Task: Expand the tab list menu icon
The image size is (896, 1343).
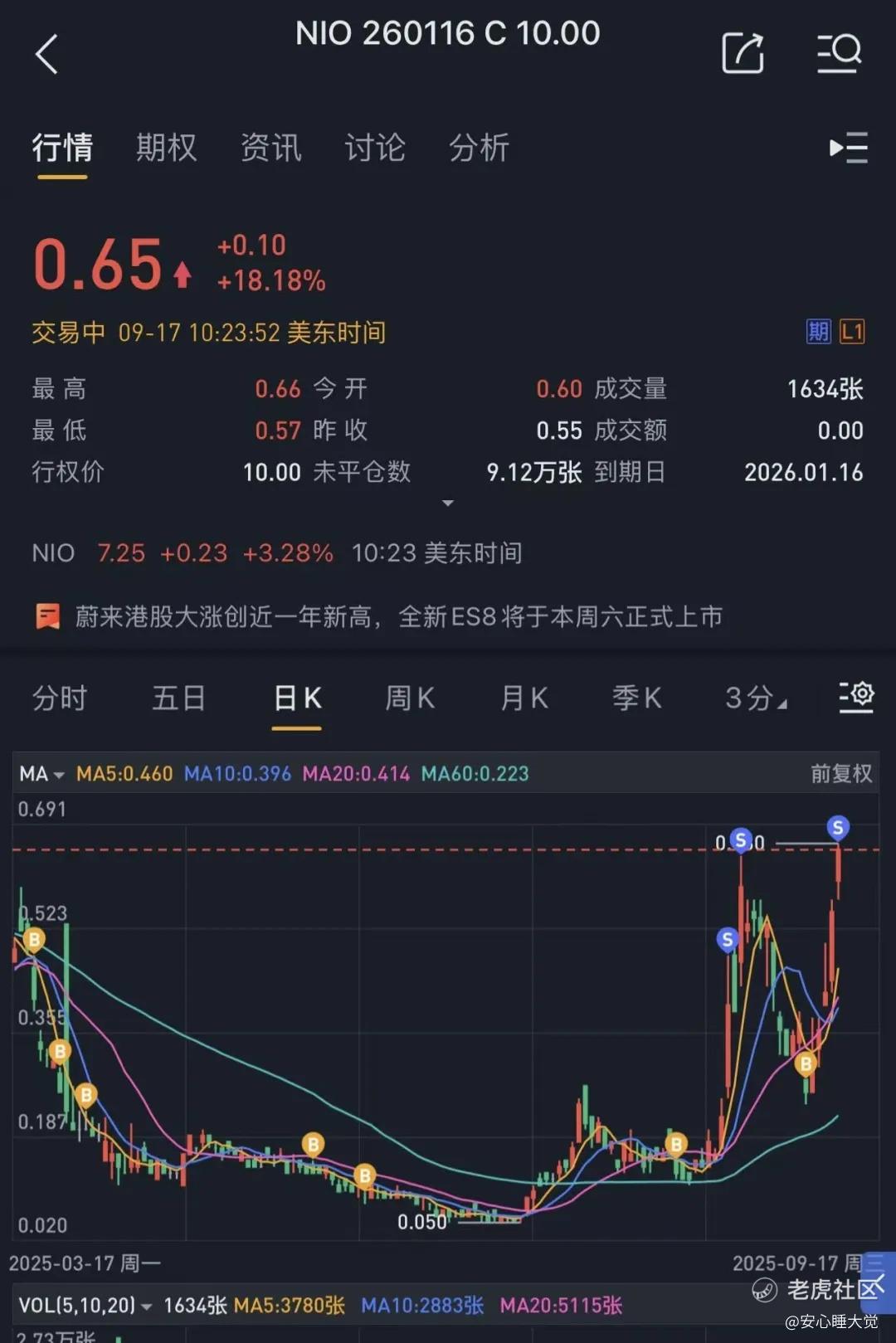Action: pyautogui.click(x=849, y=148)
